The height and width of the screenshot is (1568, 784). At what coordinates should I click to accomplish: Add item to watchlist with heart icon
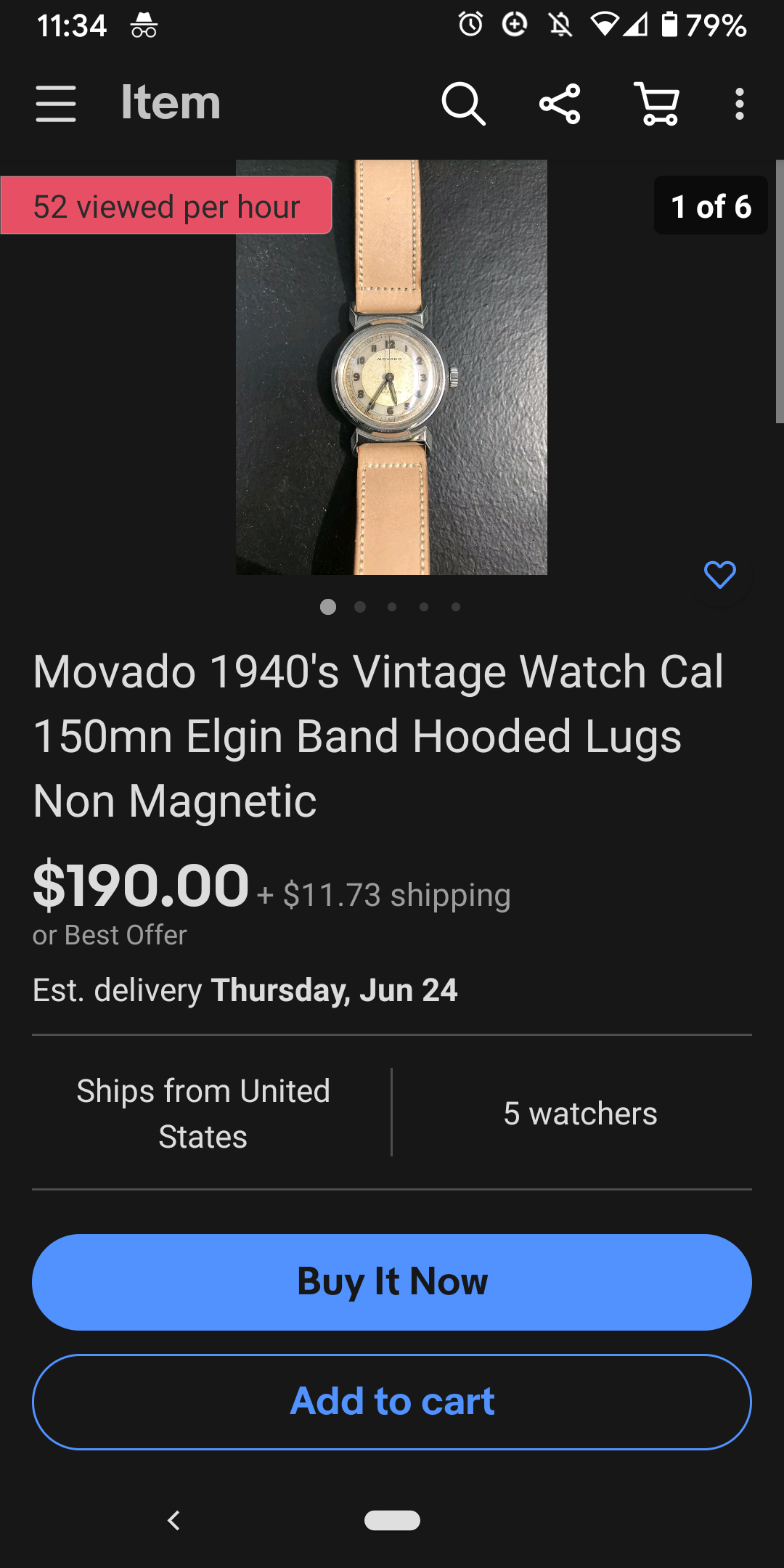pyautogui.click(x=719, y=575)
